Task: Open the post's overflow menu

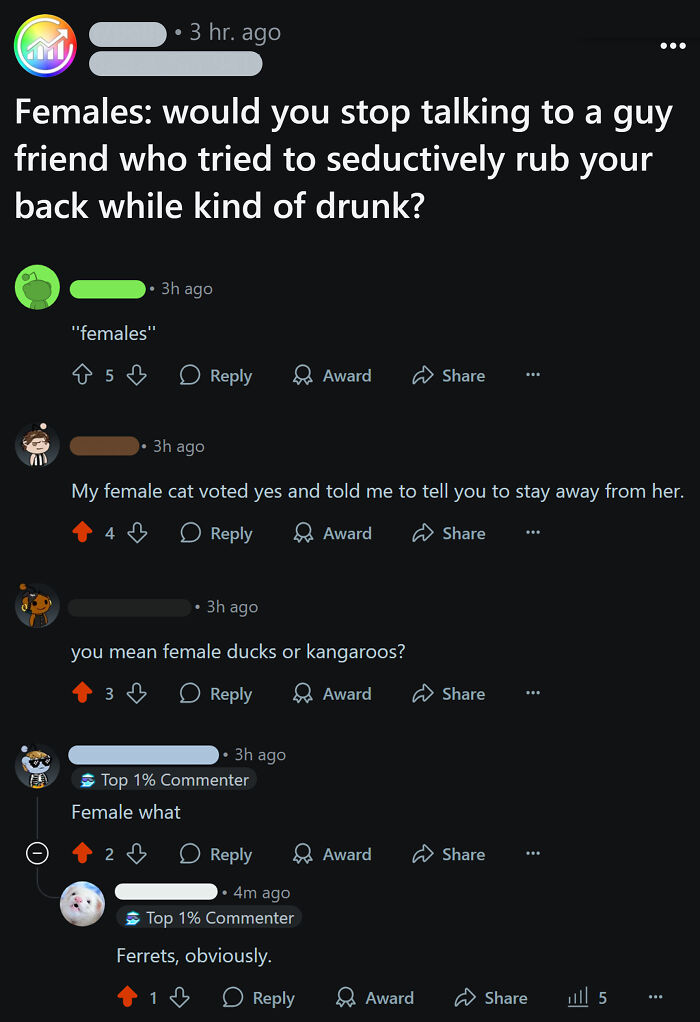Action: click(673, 47)
